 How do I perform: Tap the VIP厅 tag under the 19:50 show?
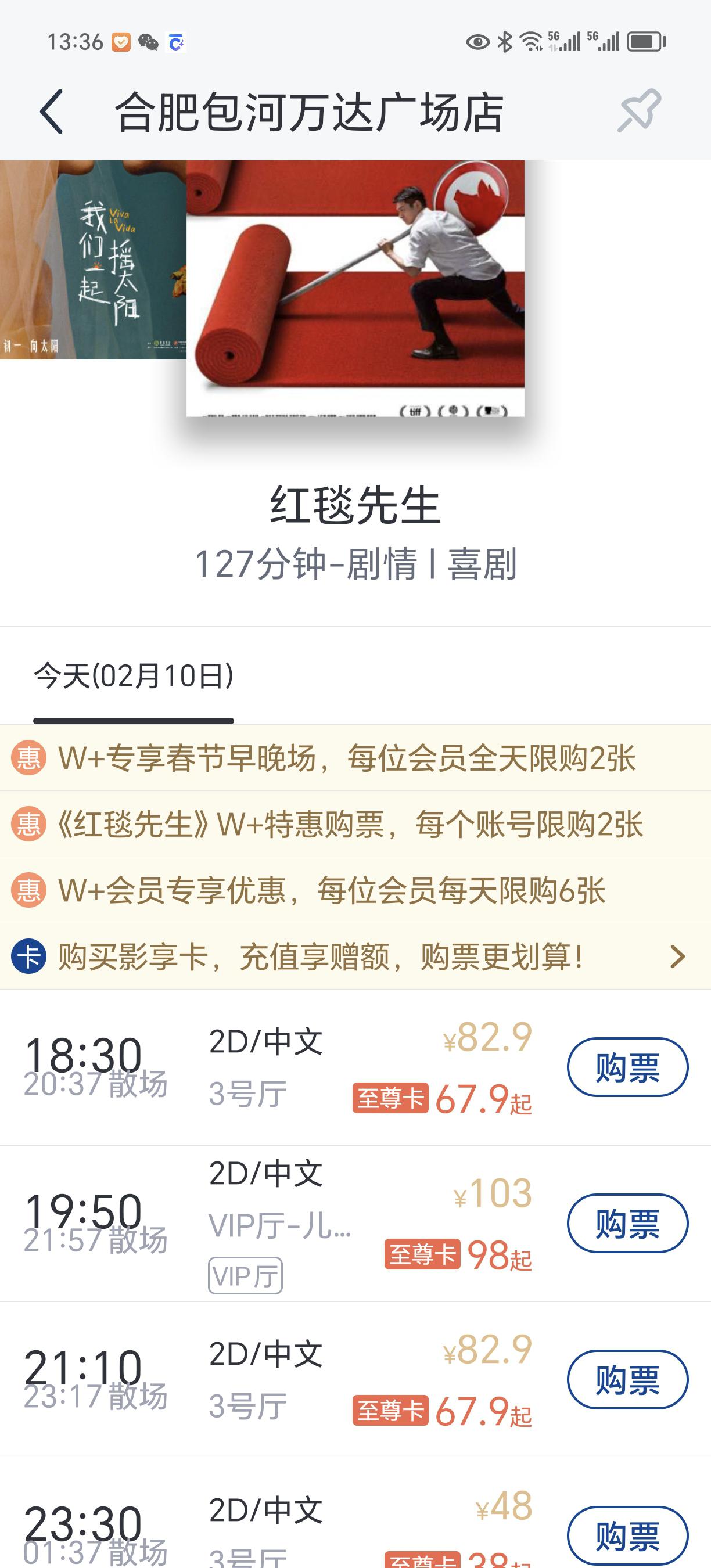click(x=245, y=1274)
